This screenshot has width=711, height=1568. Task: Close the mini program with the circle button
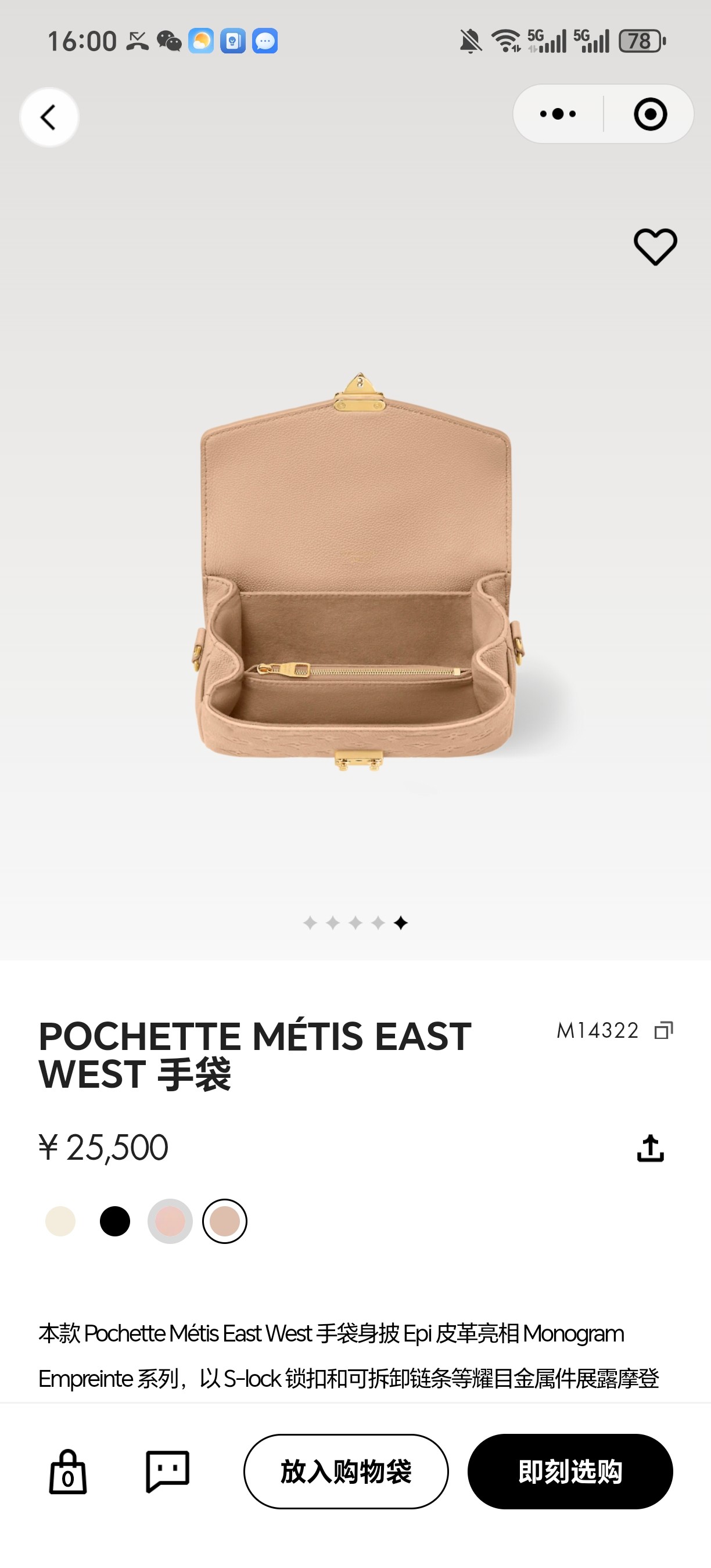[650, 114]
